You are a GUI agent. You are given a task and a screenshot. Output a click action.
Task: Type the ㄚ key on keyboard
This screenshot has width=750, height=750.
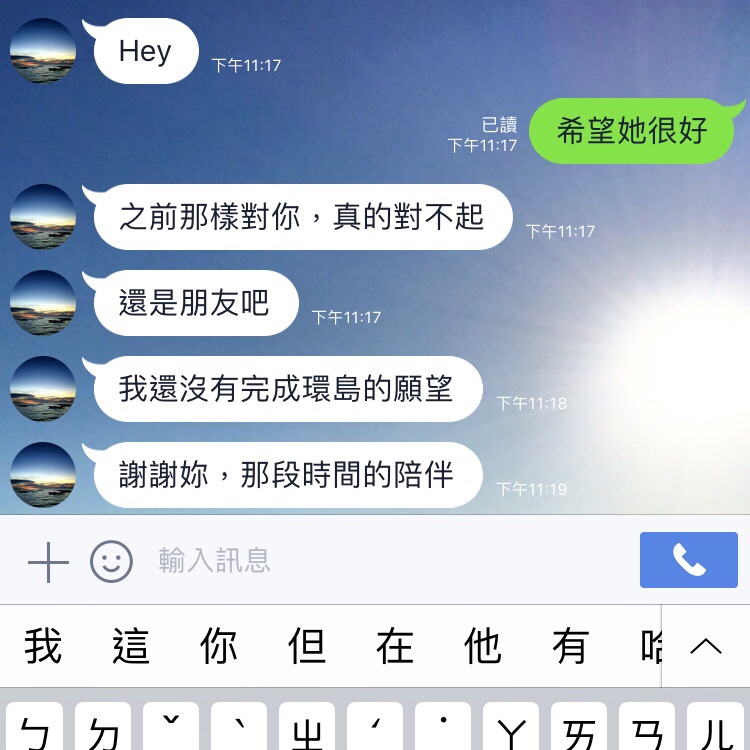click(x=510, y=730)
